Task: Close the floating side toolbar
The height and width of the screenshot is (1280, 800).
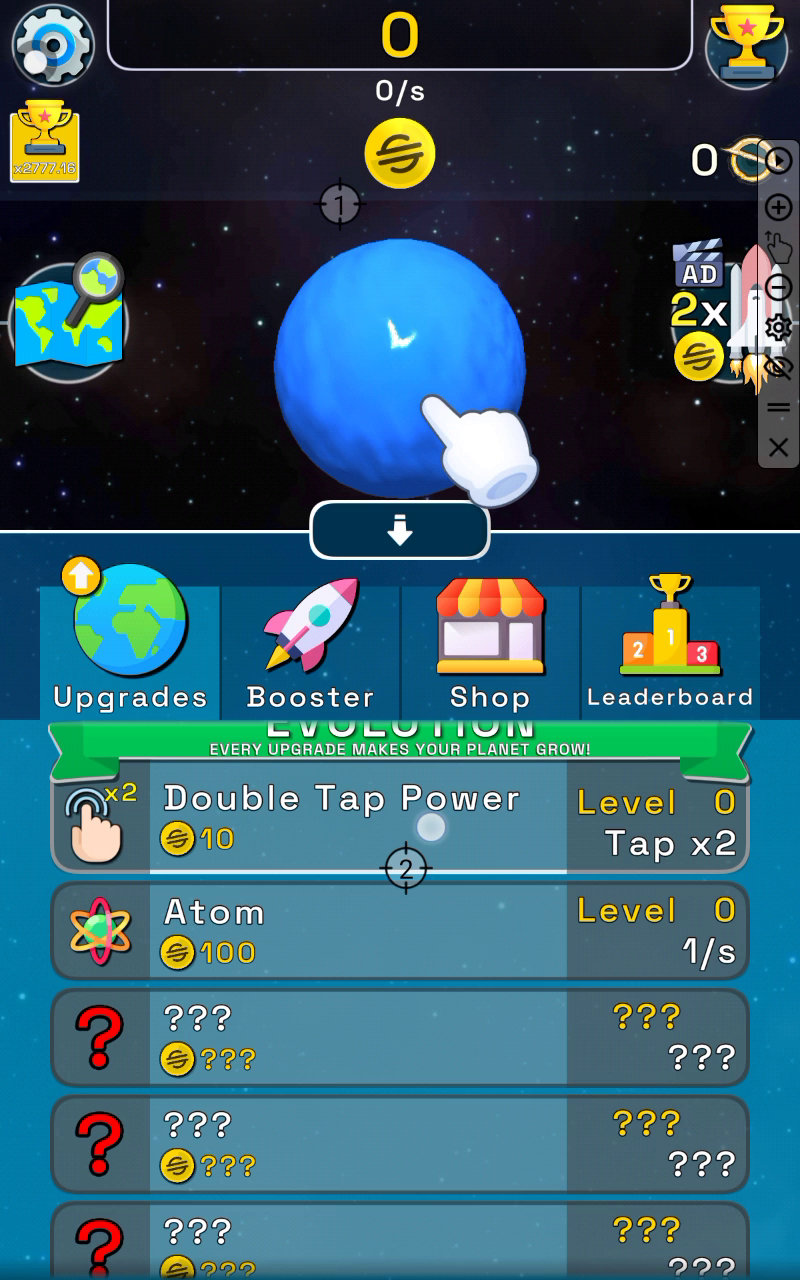Action: [x=778, y=447]
